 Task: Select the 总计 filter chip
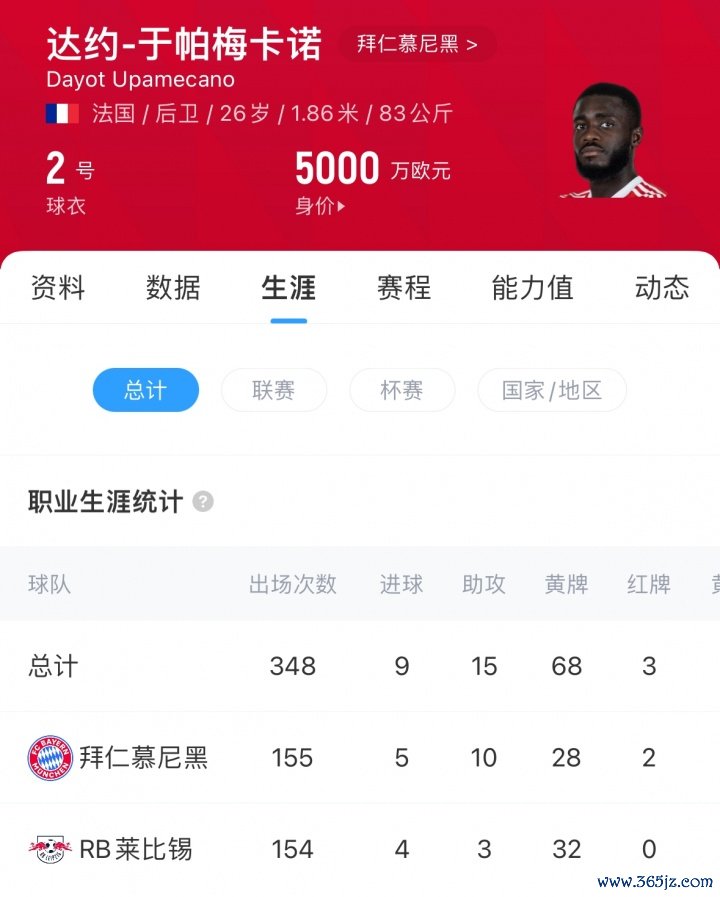[146, 390]
